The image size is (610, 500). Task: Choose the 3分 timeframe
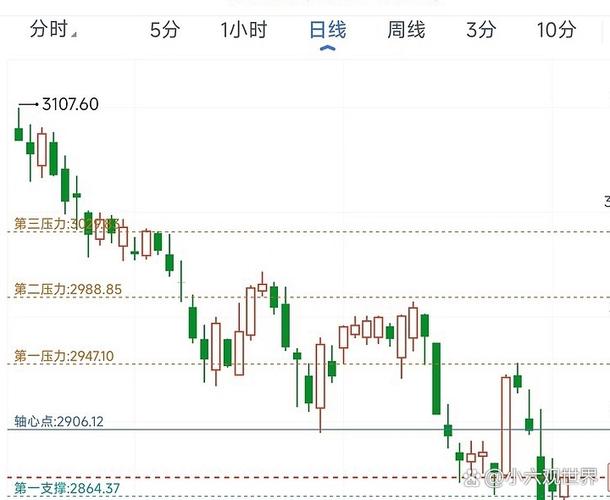pyautogui.click(x=481, y=29)
